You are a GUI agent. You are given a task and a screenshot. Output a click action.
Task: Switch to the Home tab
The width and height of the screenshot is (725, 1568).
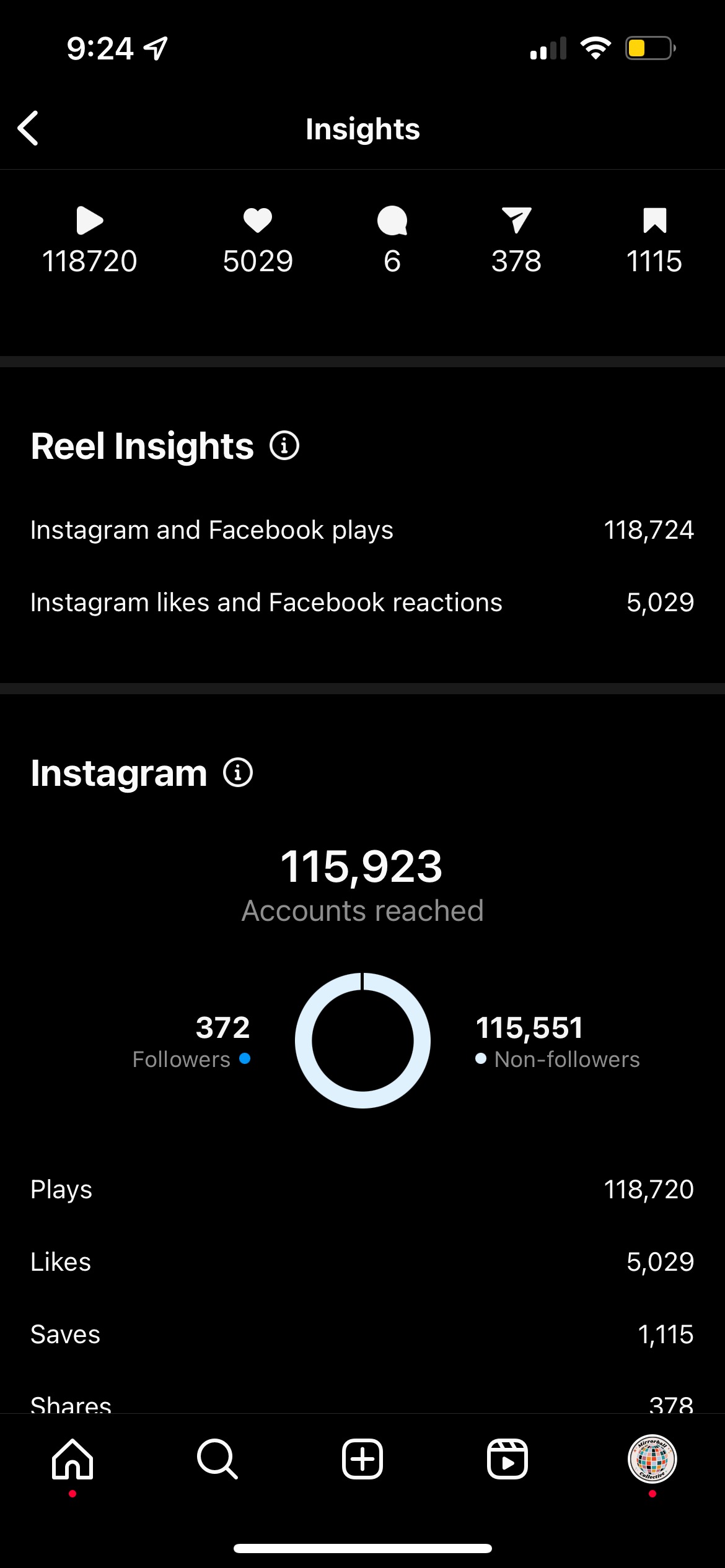pos(72,1459)
